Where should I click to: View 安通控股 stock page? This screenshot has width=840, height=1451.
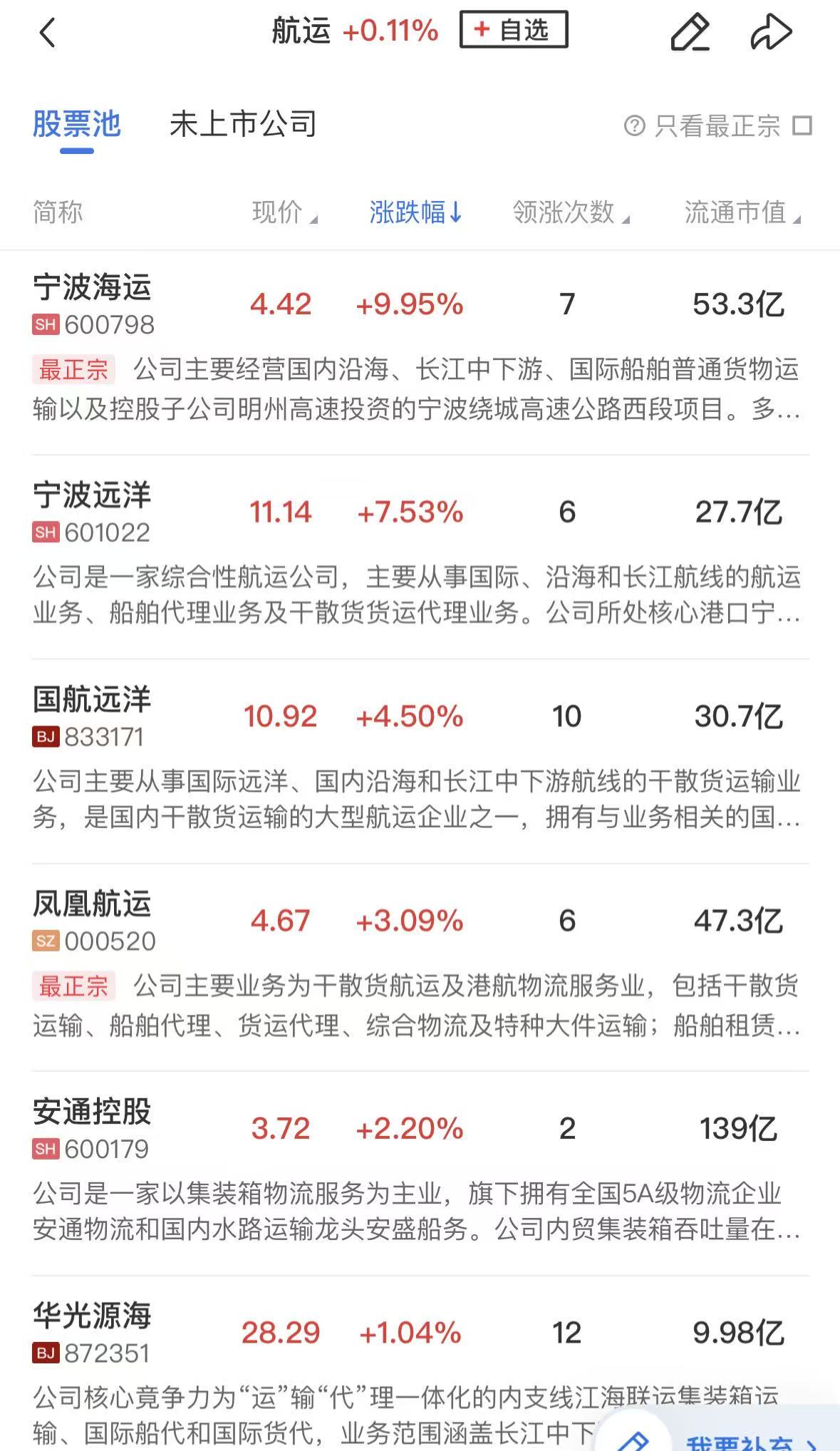93,1112
